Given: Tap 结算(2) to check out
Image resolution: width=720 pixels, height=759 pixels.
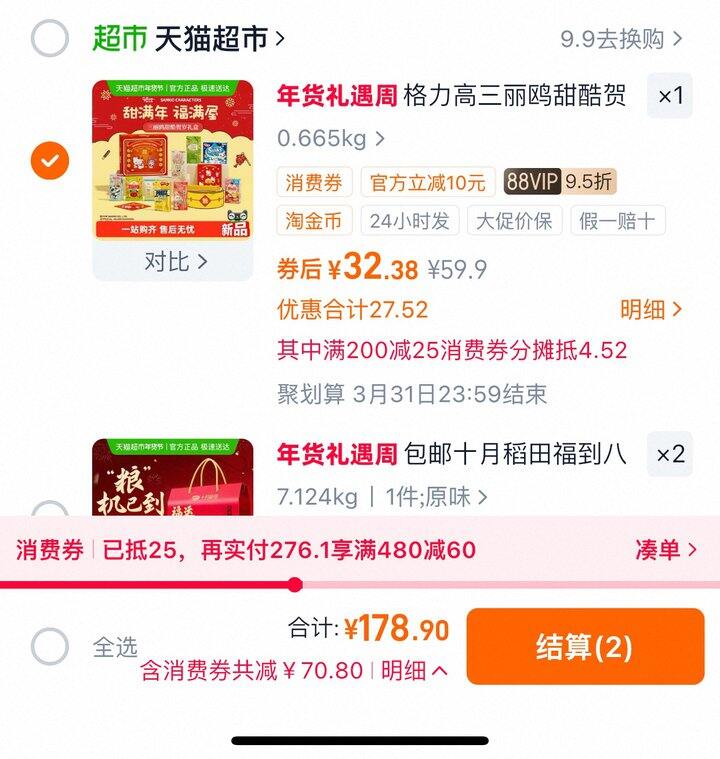Looking at the screenshot, I should [x=584, y=647].
